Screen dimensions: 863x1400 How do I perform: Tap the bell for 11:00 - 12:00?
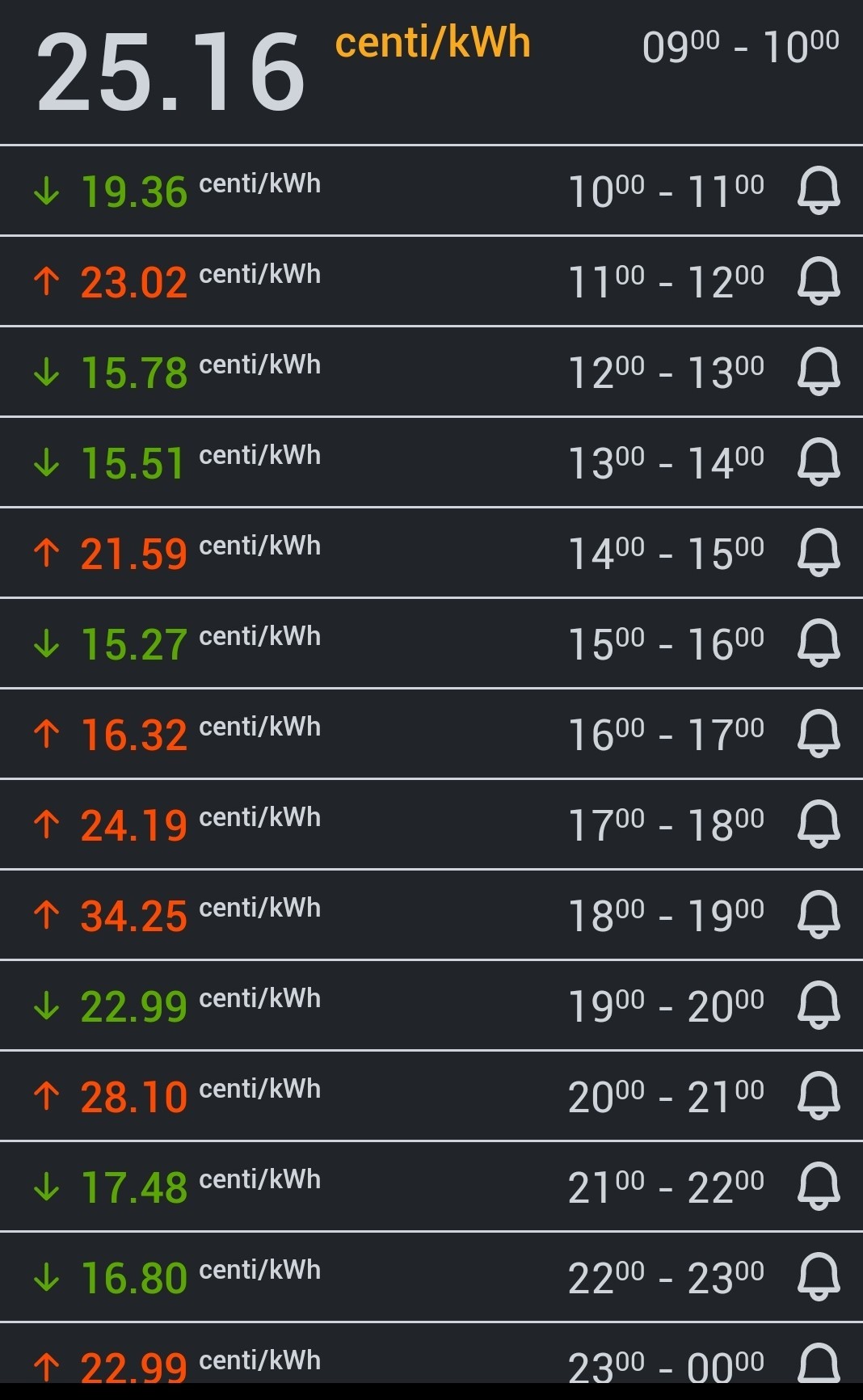pyautogui.click(x=819, y=281)
